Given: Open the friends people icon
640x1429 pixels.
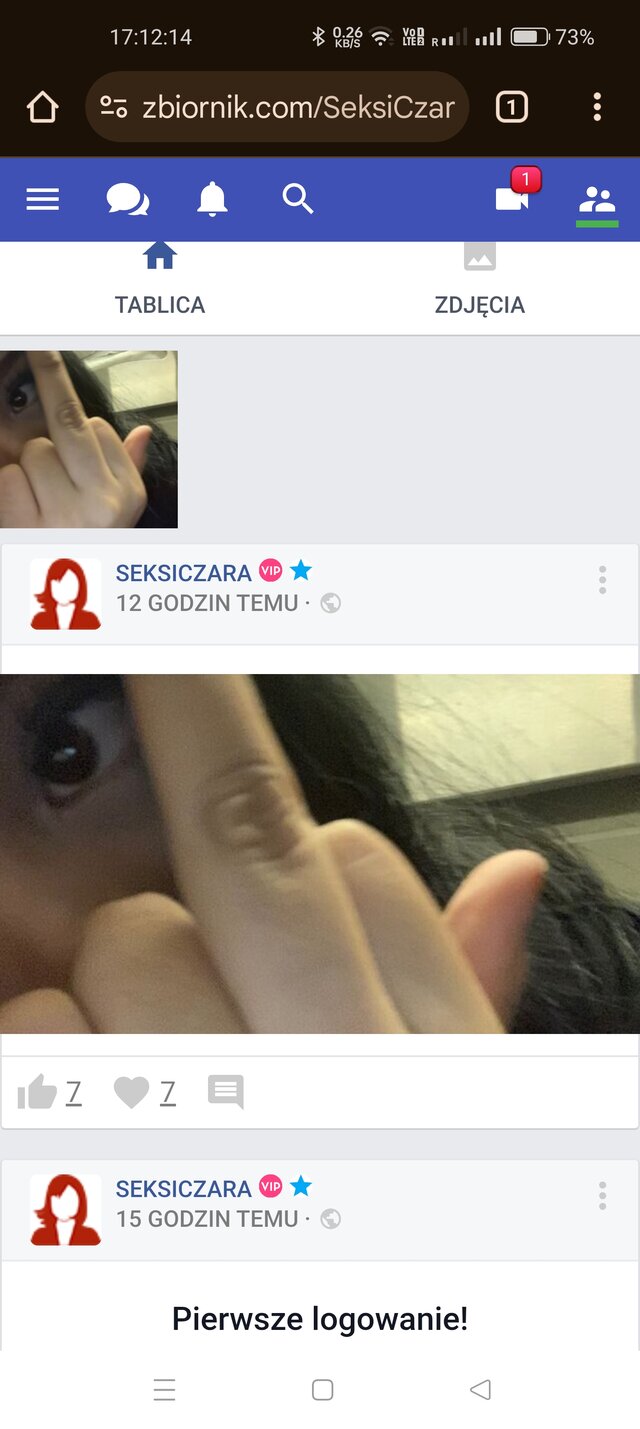Looking at the screenshot, I should 597,200.
